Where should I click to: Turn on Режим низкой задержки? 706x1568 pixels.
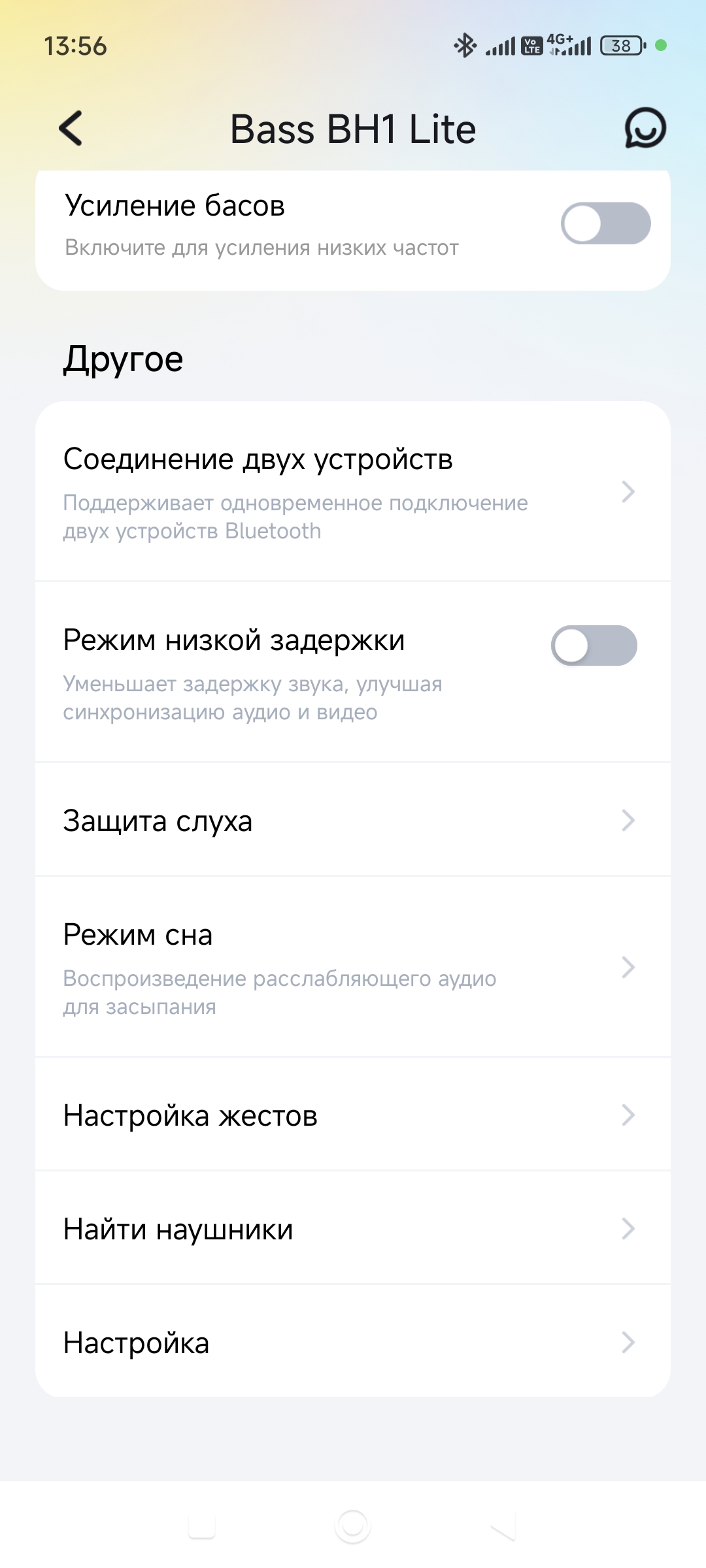[x=594, y=645]
